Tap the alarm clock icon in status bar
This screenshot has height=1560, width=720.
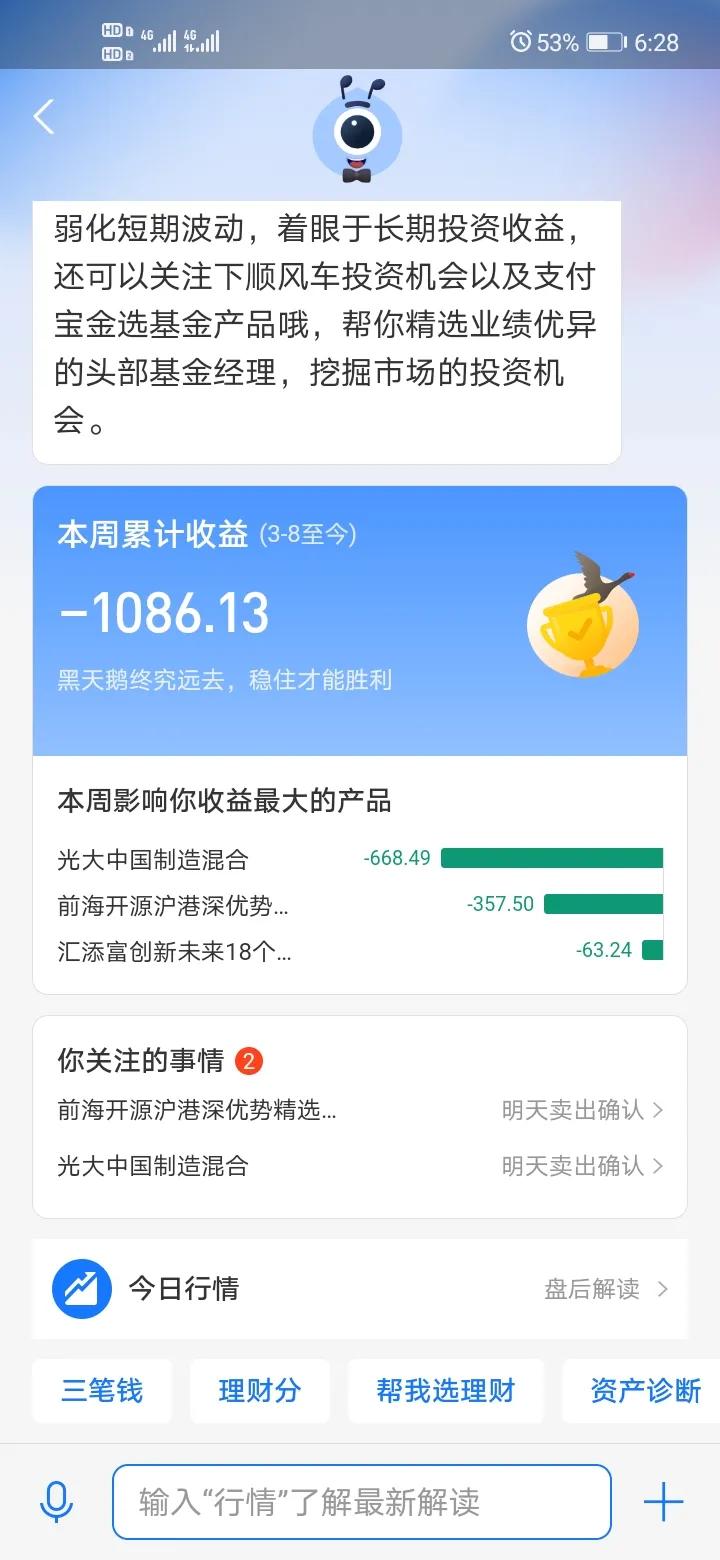click(x=519, y=41)
